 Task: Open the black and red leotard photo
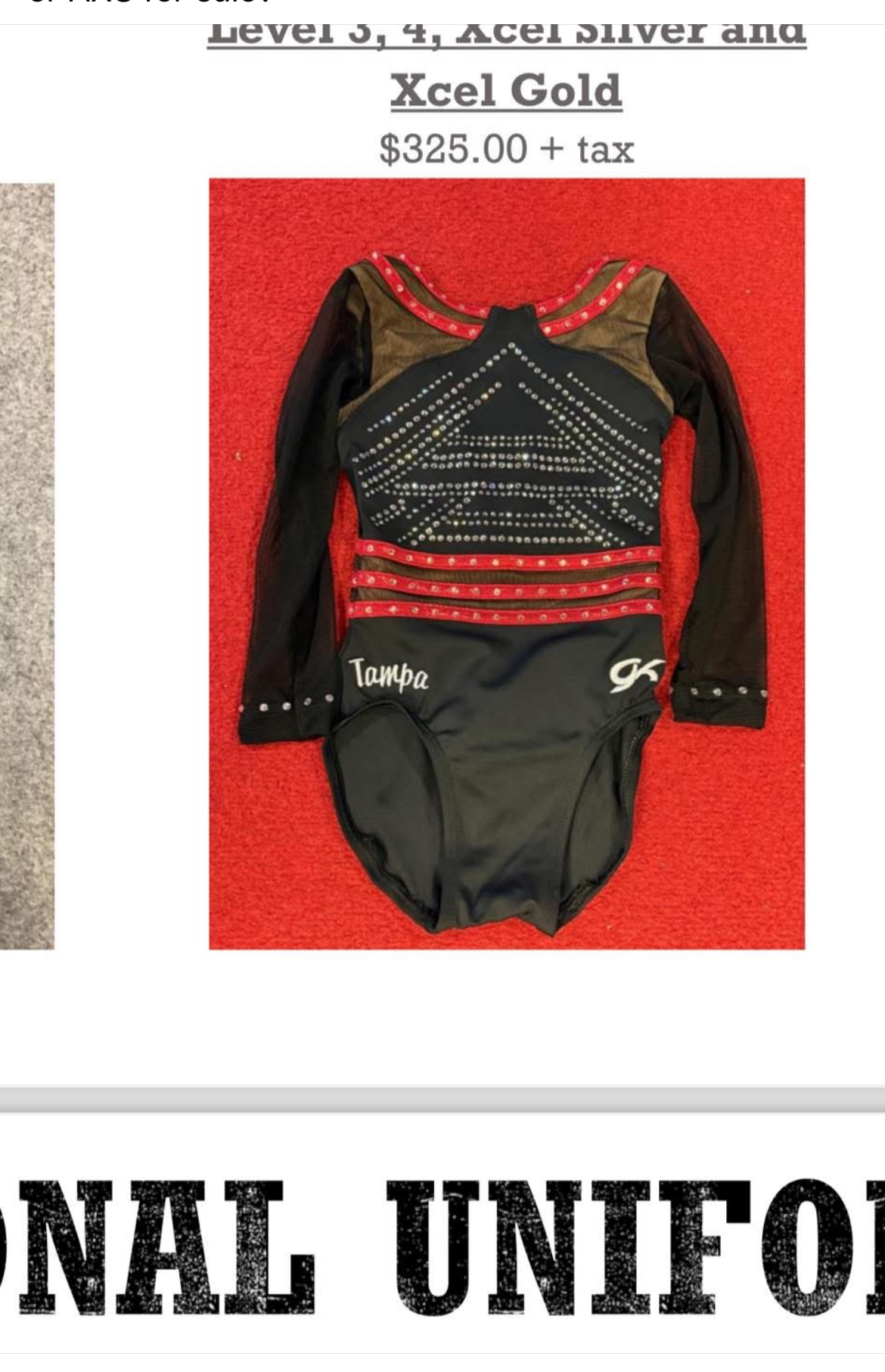point(506,563)
